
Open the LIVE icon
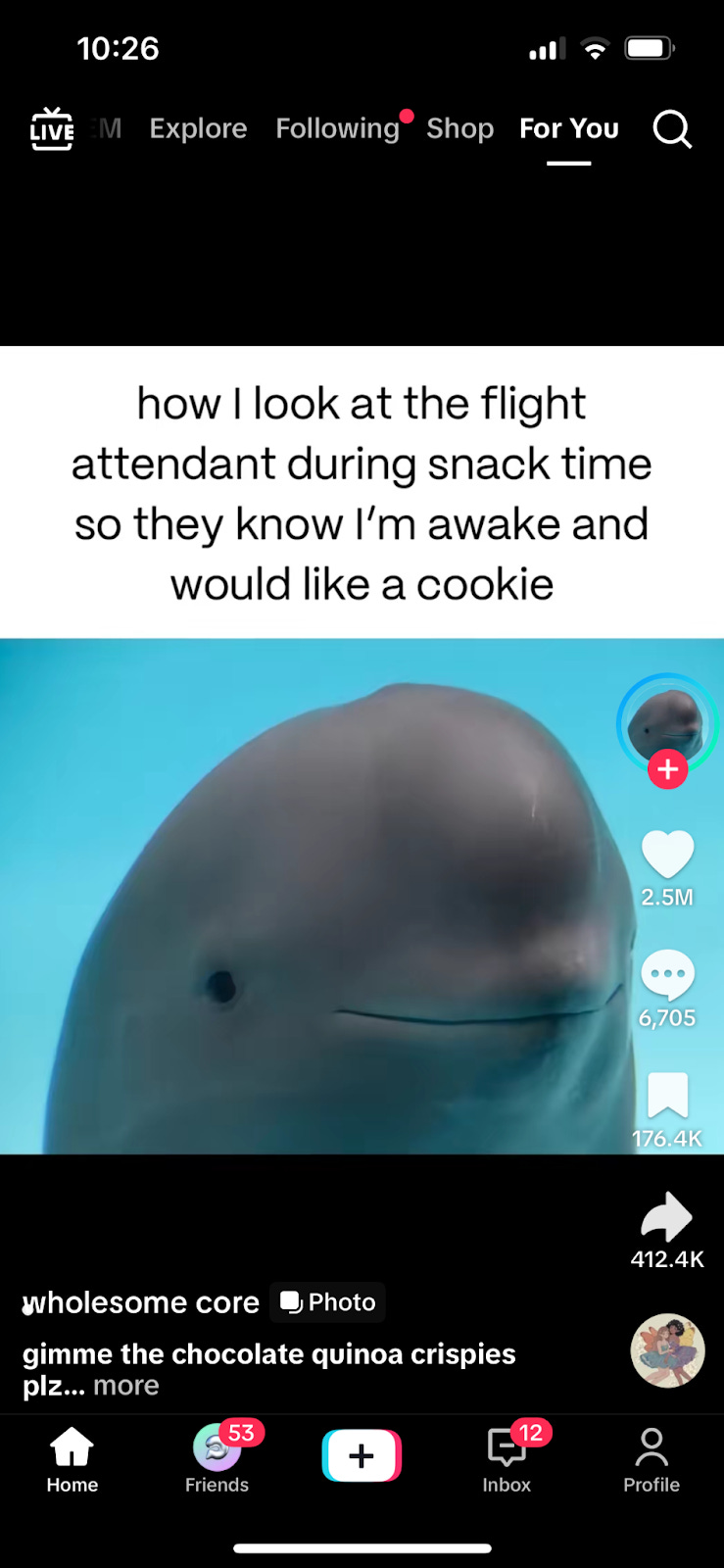click(52, 128)
